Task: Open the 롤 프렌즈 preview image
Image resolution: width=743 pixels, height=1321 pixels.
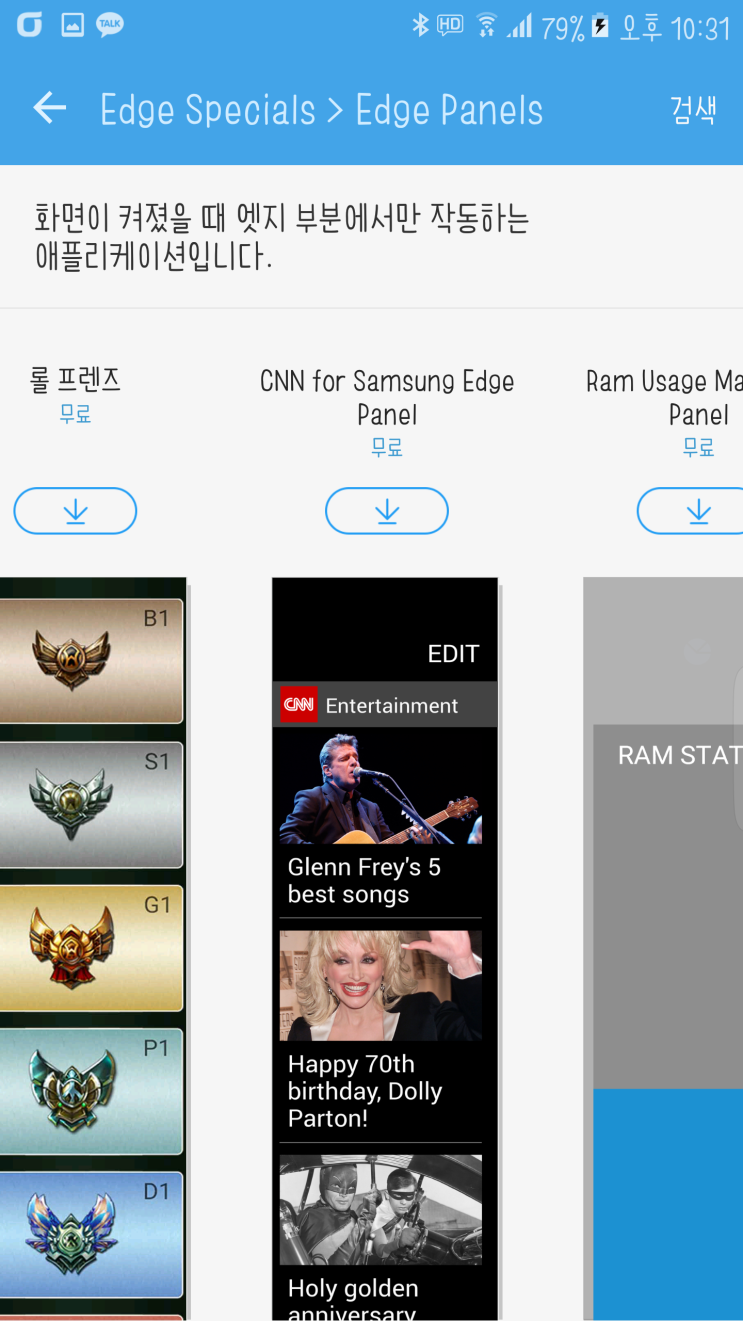Action: (92, 948)
